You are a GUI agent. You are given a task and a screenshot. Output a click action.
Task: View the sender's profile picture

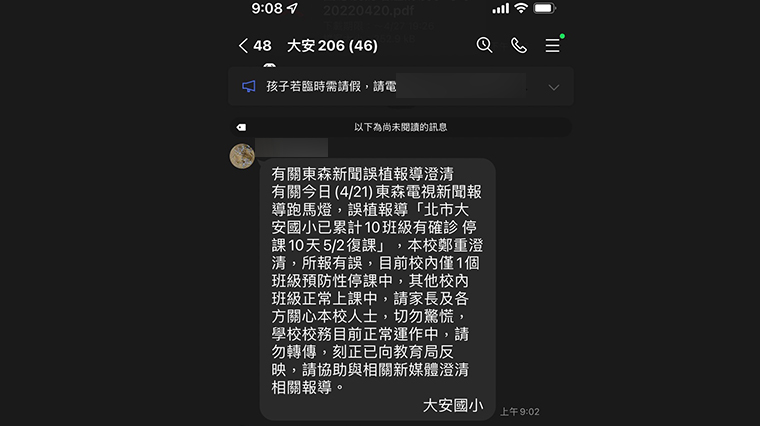pos(243,156)
